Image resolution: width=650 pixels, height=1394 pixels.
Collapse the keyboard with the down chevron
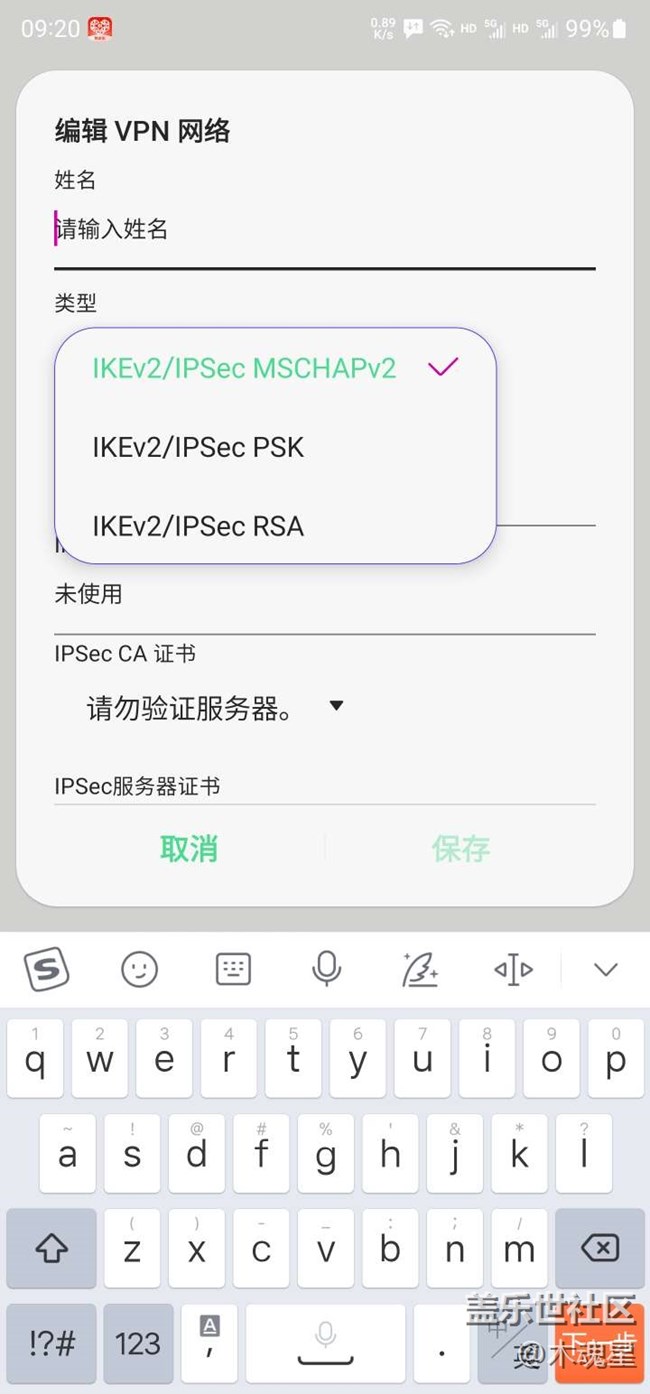tap(606, 968)
